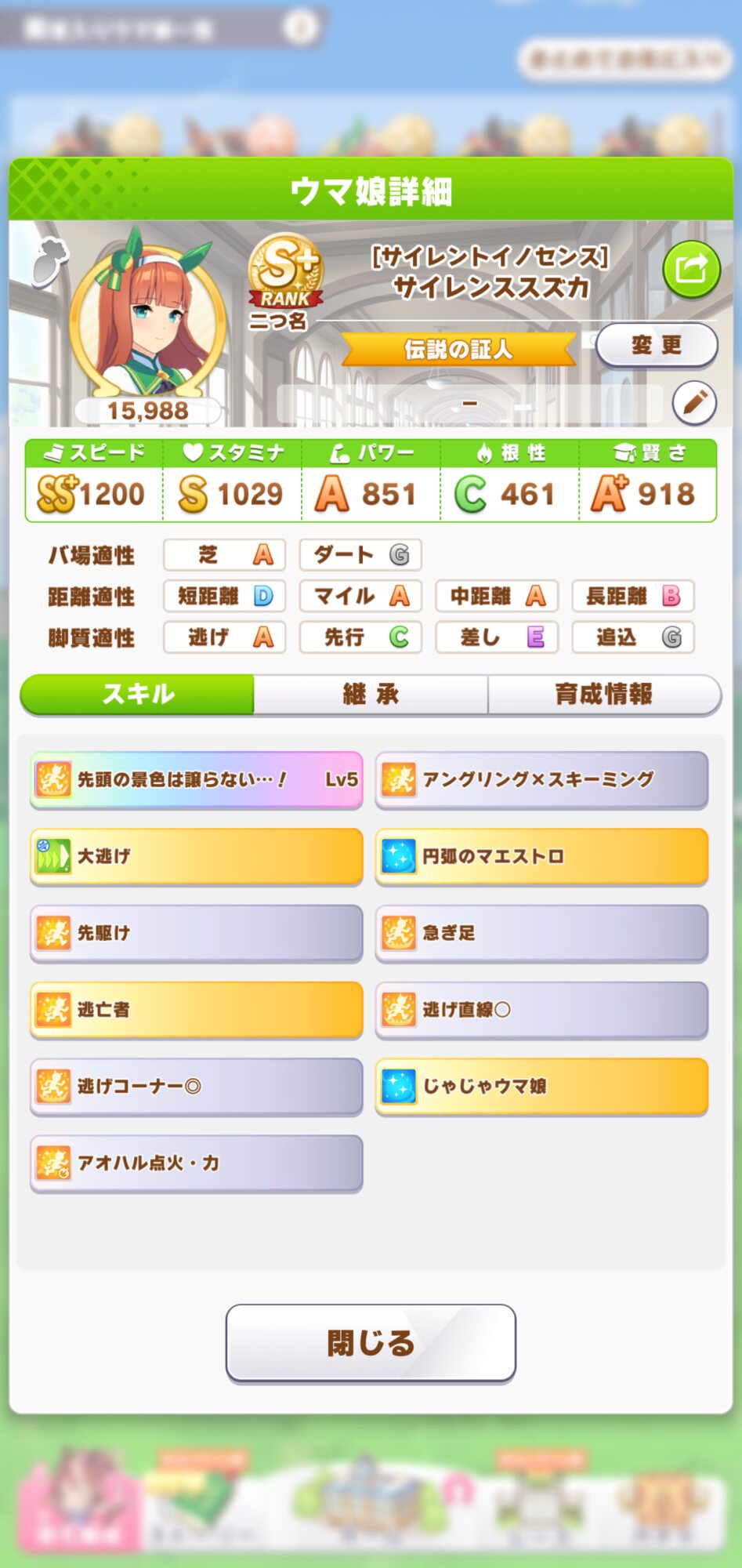Screen dimensions: 742x1568
Task: View skill 先頭の景色は譲らない…！ details
Action: (197, 779)
